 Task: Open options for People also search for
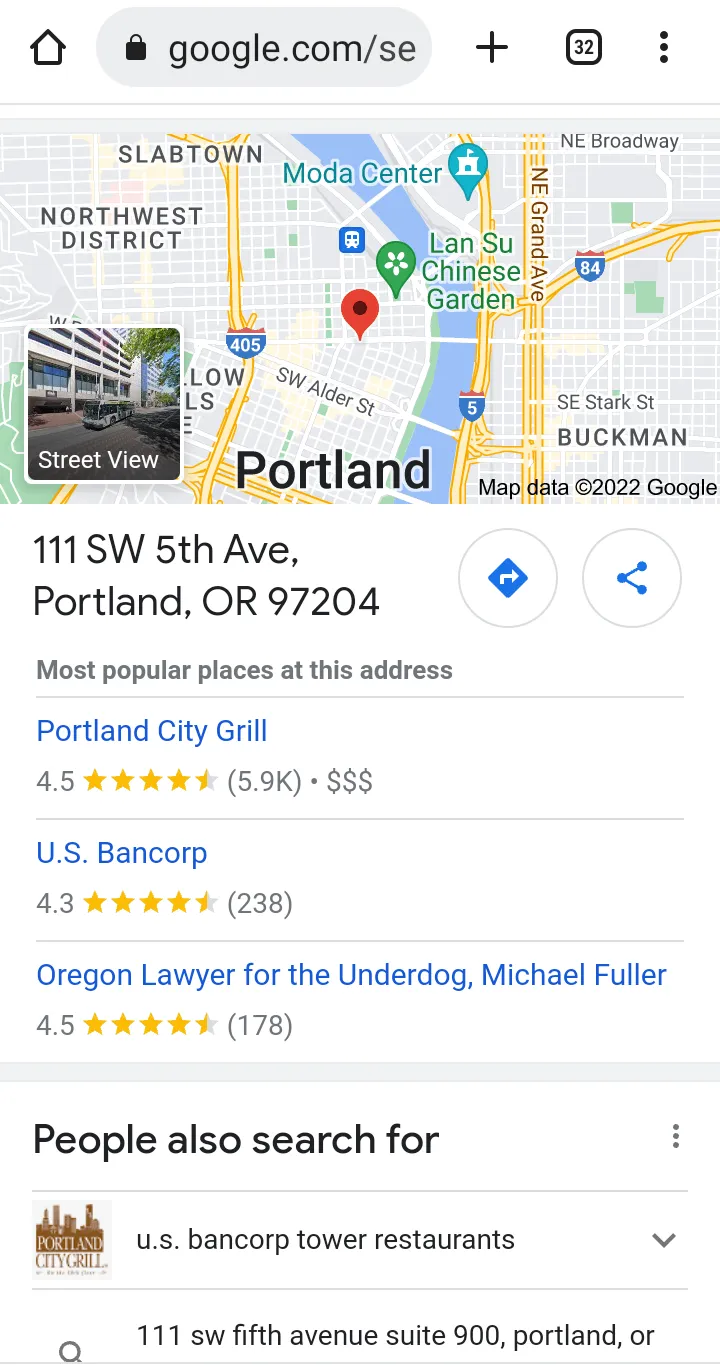[x=676, y=1136]
